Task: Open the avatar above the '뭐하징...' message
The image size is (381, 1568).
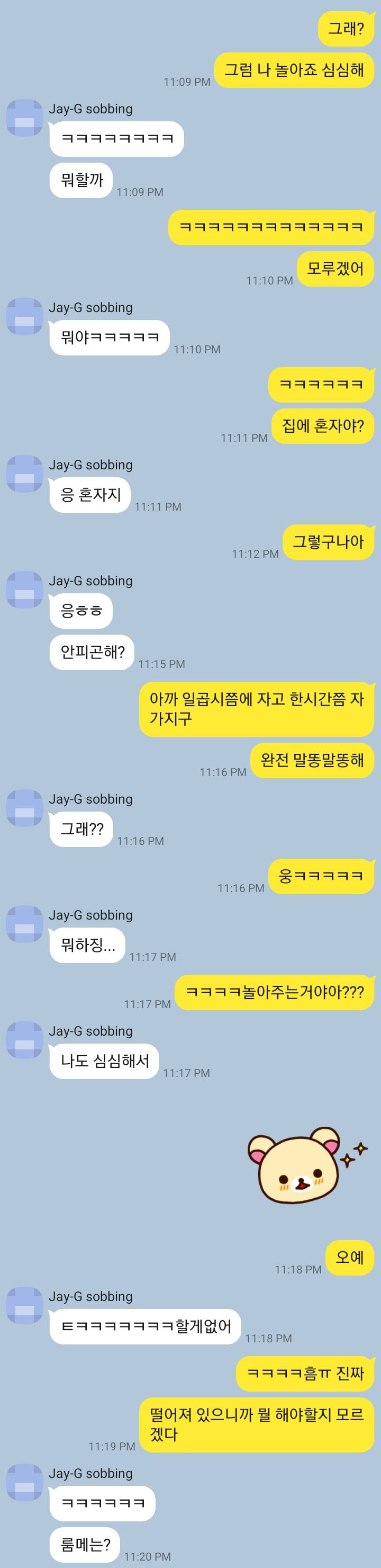Action: coord(24,924)
